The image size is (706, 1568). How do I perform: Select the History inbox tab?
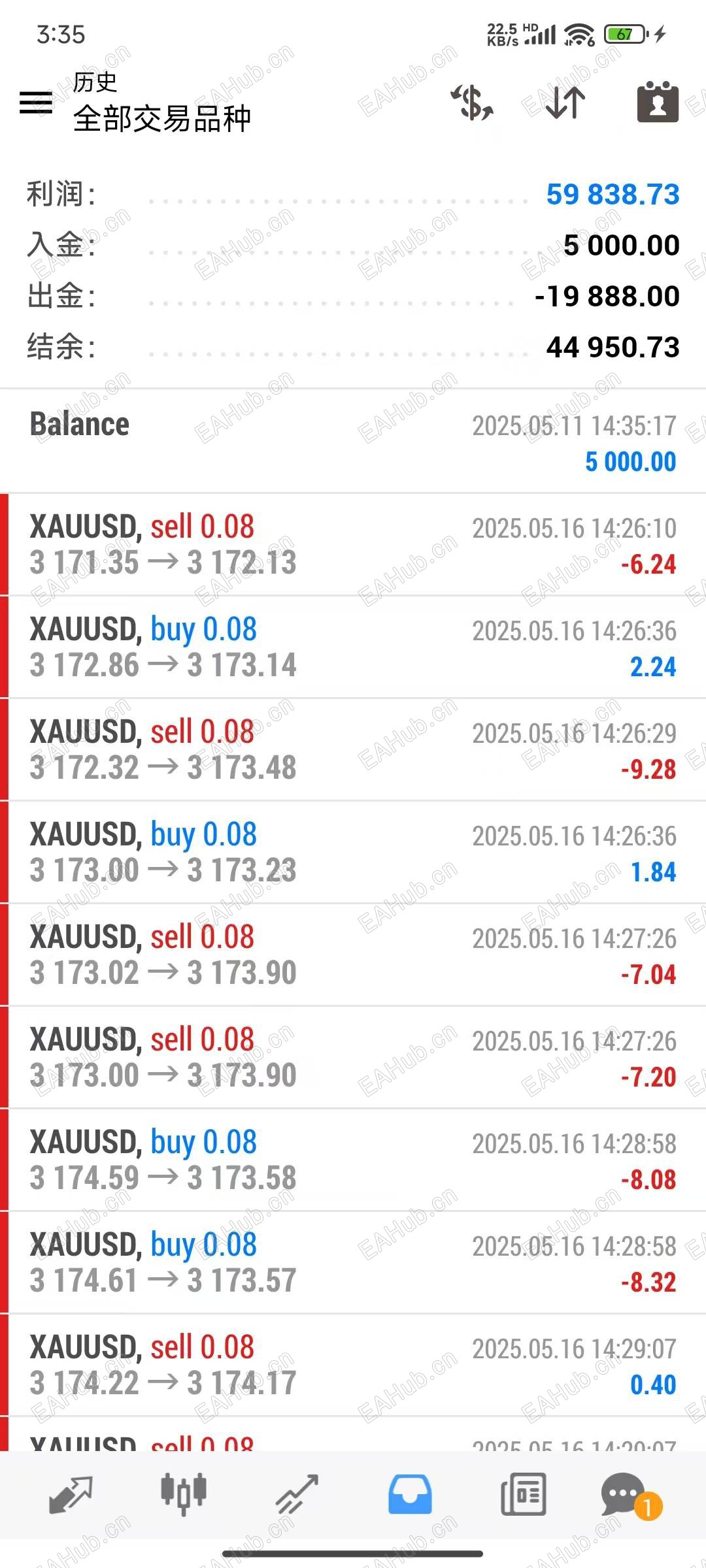click(x=410, y=1495)
